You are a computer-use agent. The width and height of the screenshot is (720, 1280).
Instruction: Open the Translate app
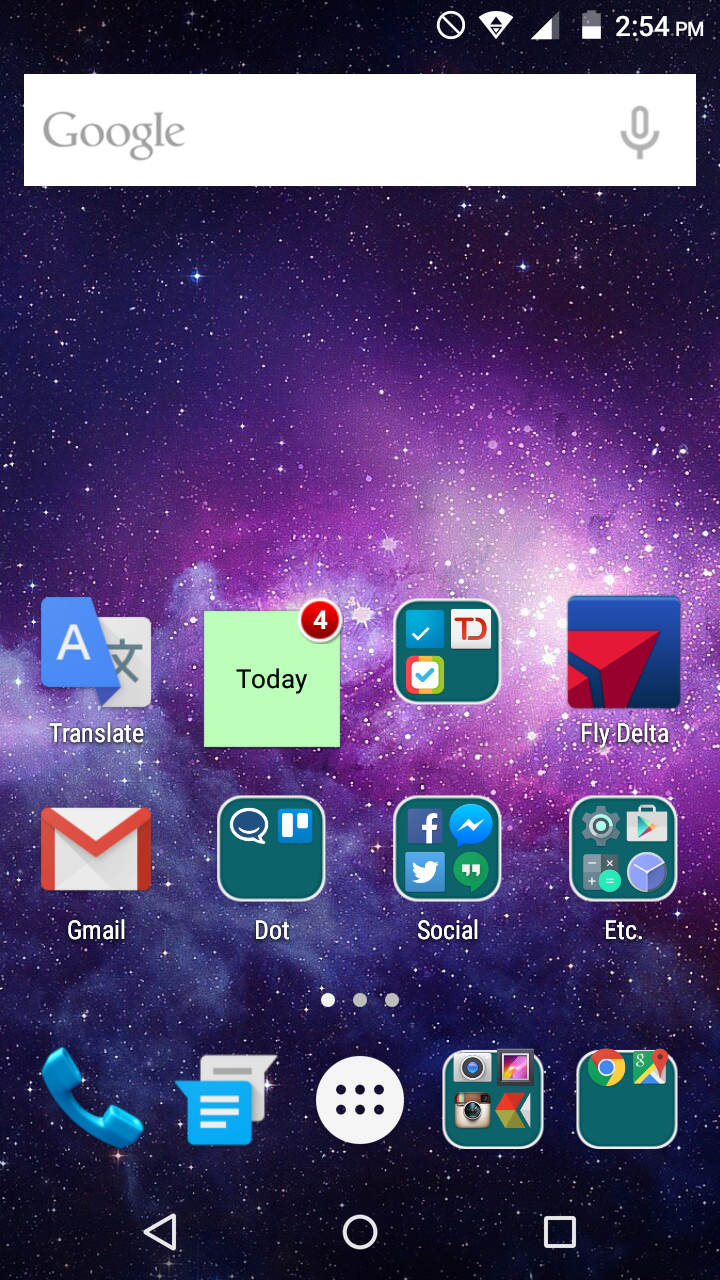click(96, 655)
